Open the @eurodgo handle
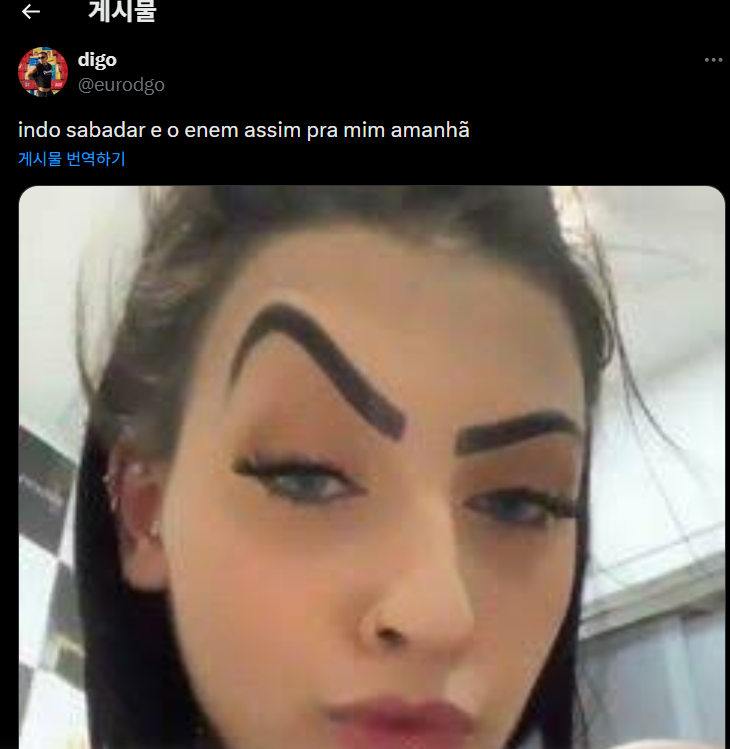Image resolution: width=730 pixels, height=749 pixels. [121, 85]
